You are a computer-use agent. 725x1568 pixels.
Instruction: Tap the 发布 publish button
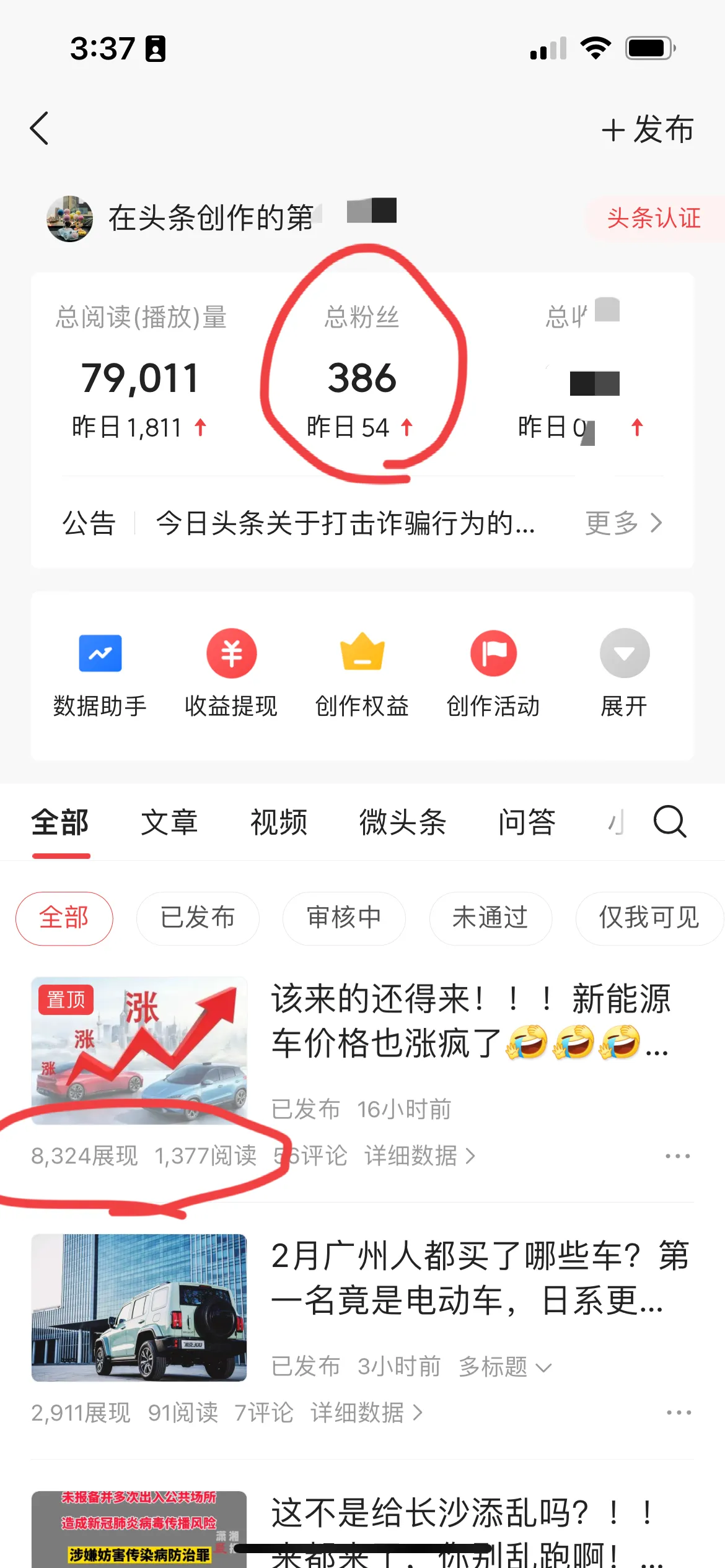pyautogui.click(x=648, y=130)
